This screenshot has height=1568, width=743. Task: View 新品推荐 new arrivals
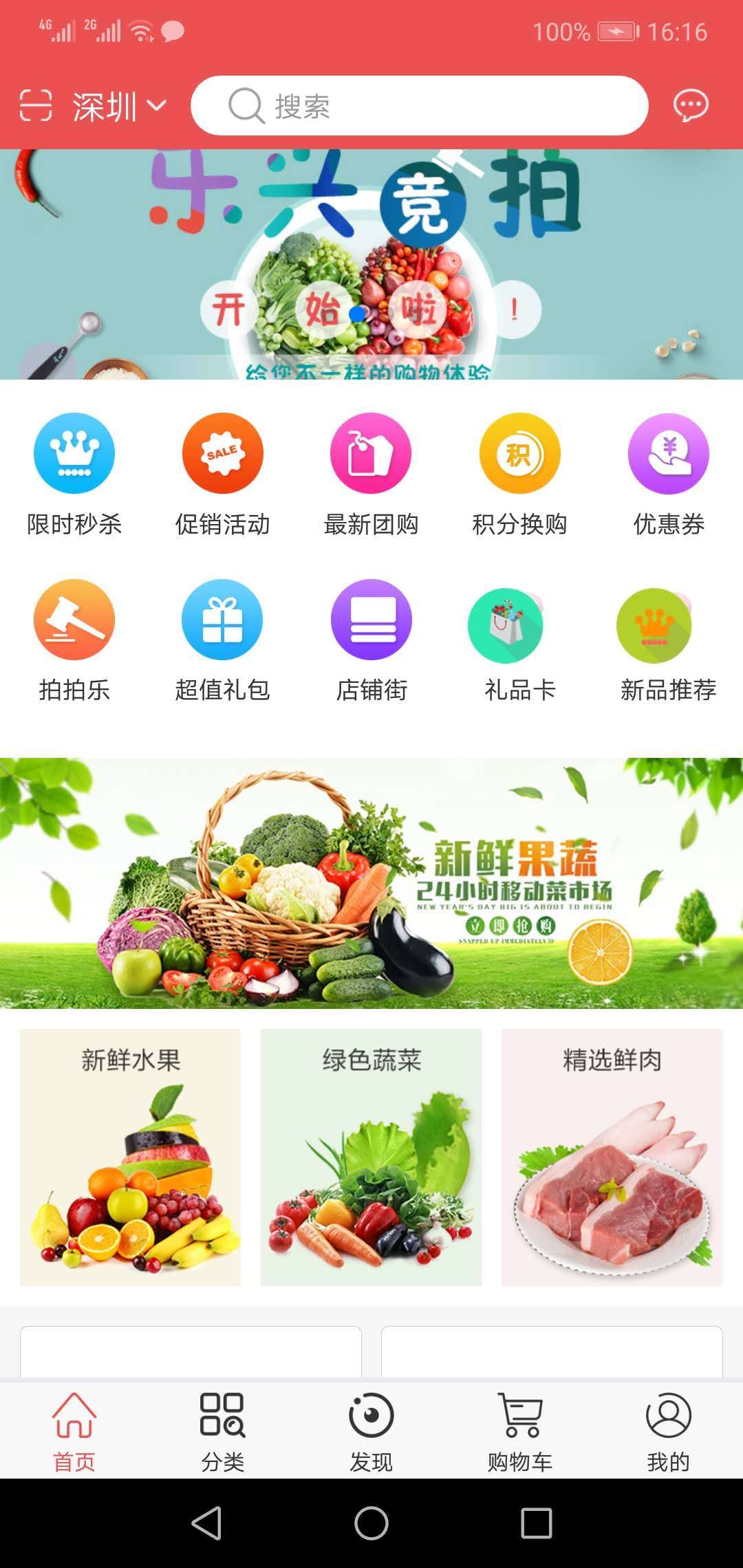pos(668,640)
